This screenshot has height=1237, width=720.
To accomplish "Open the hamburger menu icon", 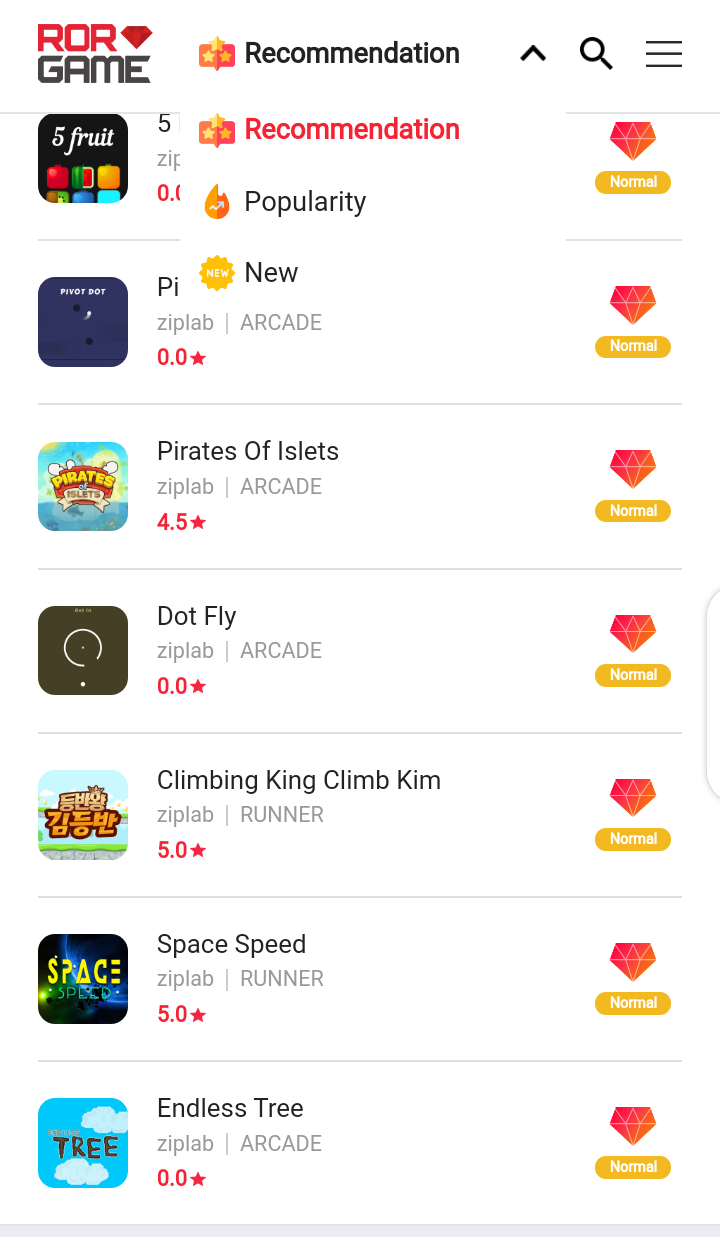I will point(664,55).
